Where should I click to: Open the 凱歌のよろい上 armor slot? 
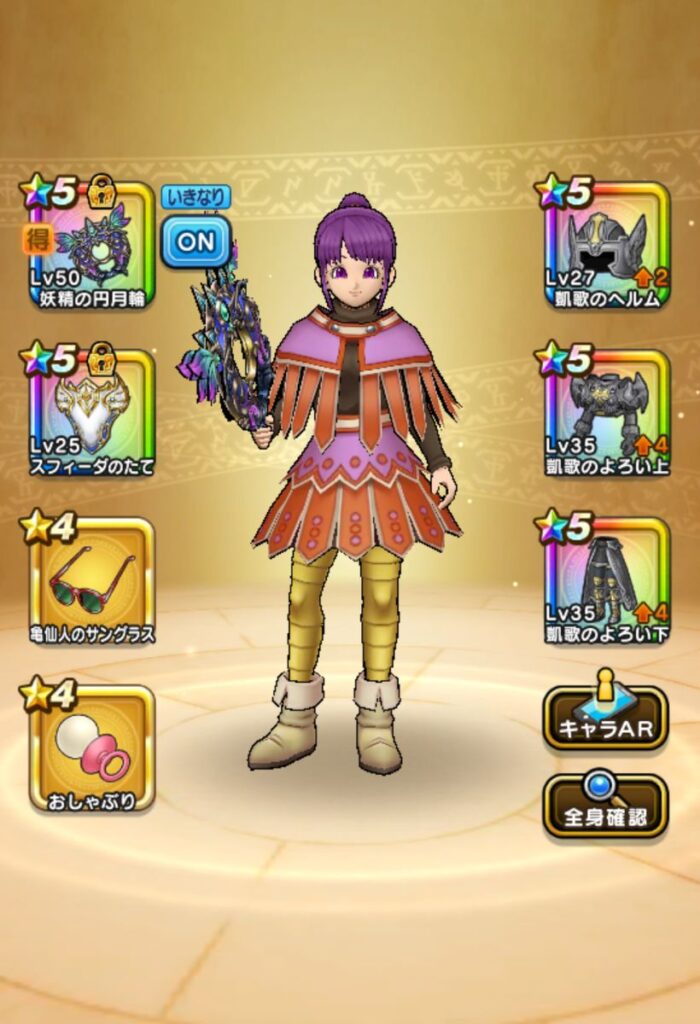607,415
